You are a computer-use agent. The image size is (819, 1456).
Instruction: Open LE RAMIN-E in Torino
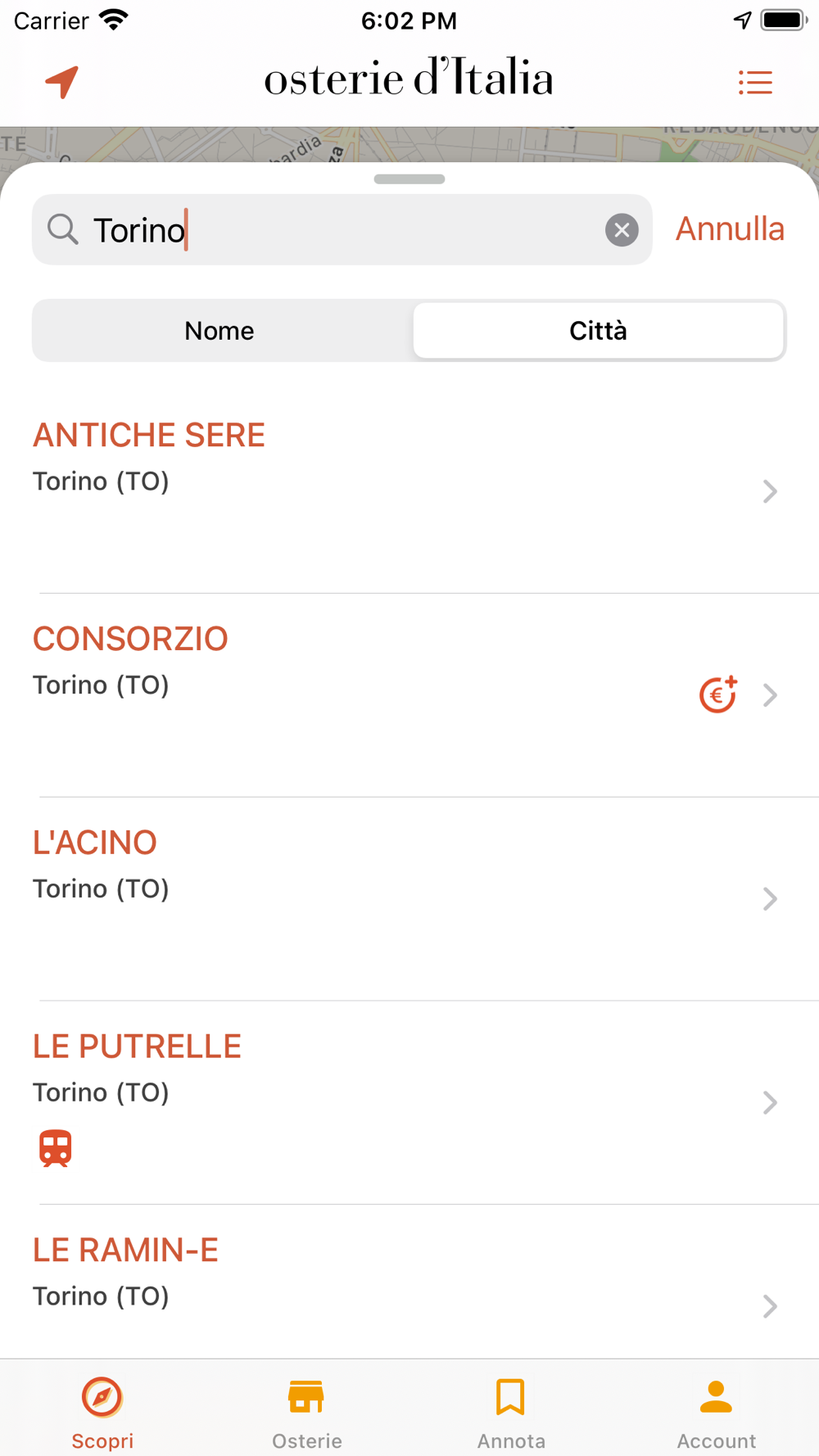405,1282
